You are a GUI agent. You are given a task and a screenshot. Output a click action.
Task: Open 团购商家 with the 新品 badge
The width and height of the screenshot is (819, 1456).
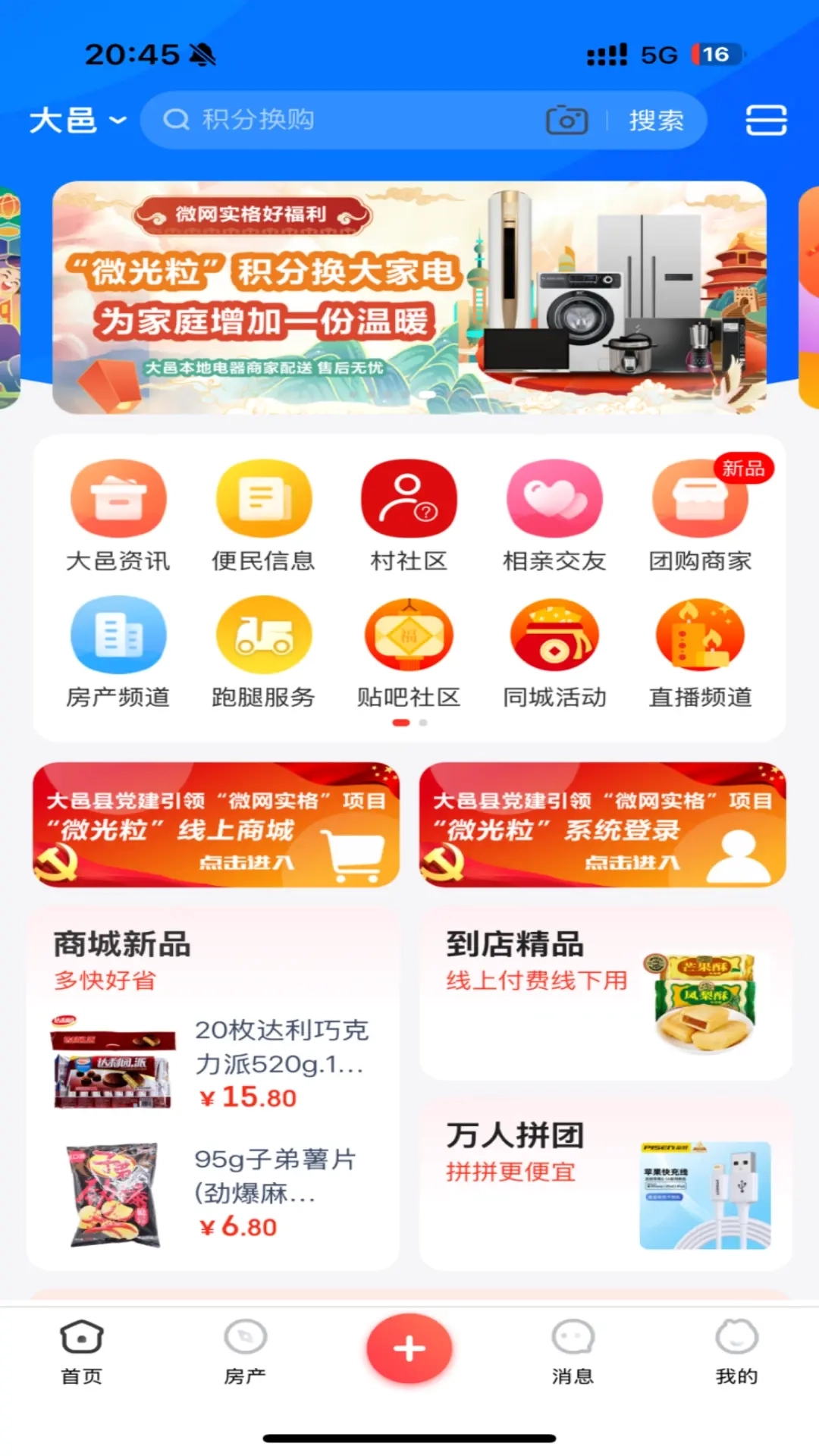[x=700, y=500]
